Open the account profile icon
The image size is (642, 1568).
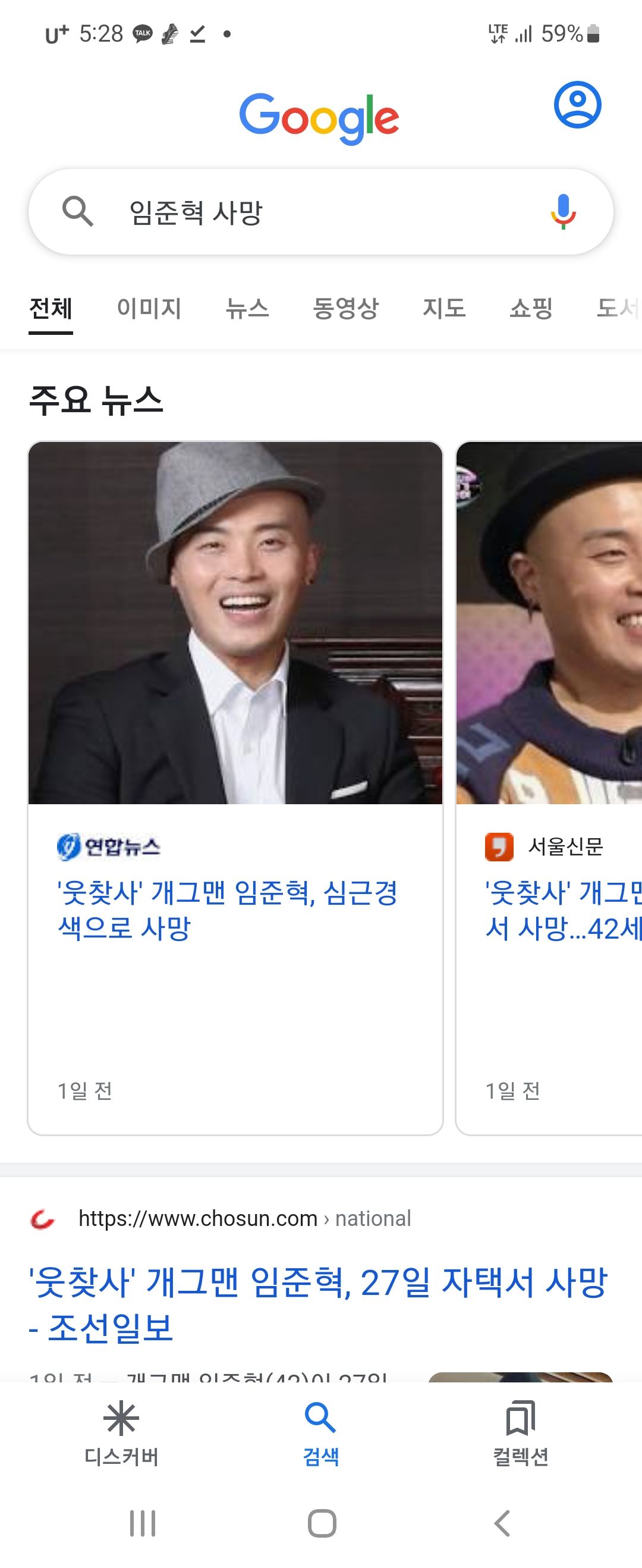point(577,105)
